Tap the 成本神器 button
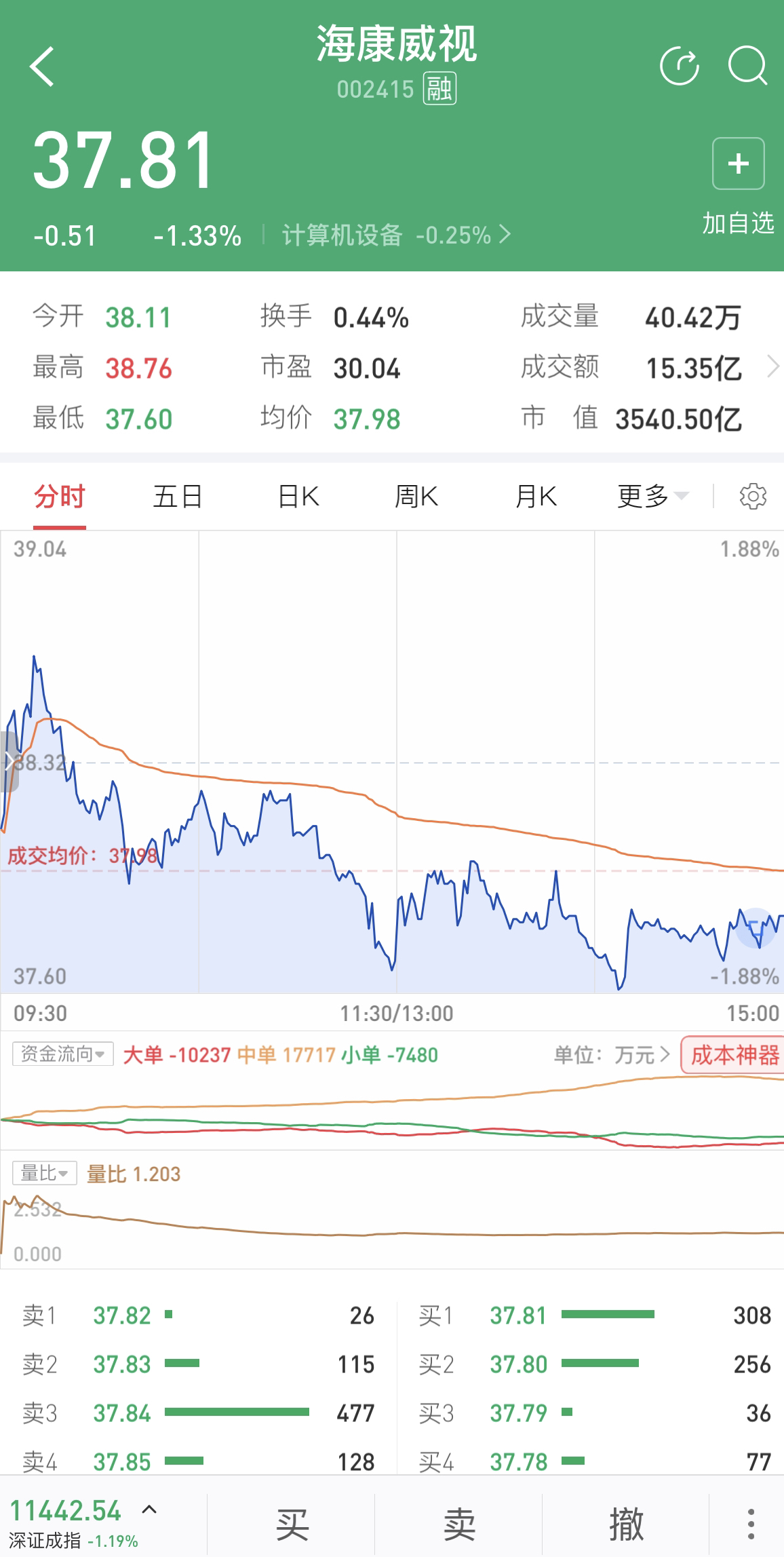This screenshot has height=1557, width=784. coord(734,1055)
